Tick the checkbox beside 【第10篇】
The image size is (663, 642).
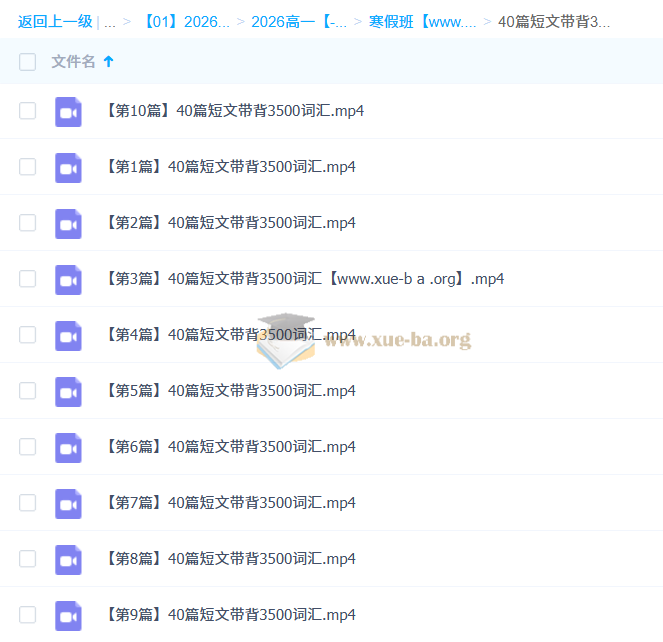[x=27, y=111]
